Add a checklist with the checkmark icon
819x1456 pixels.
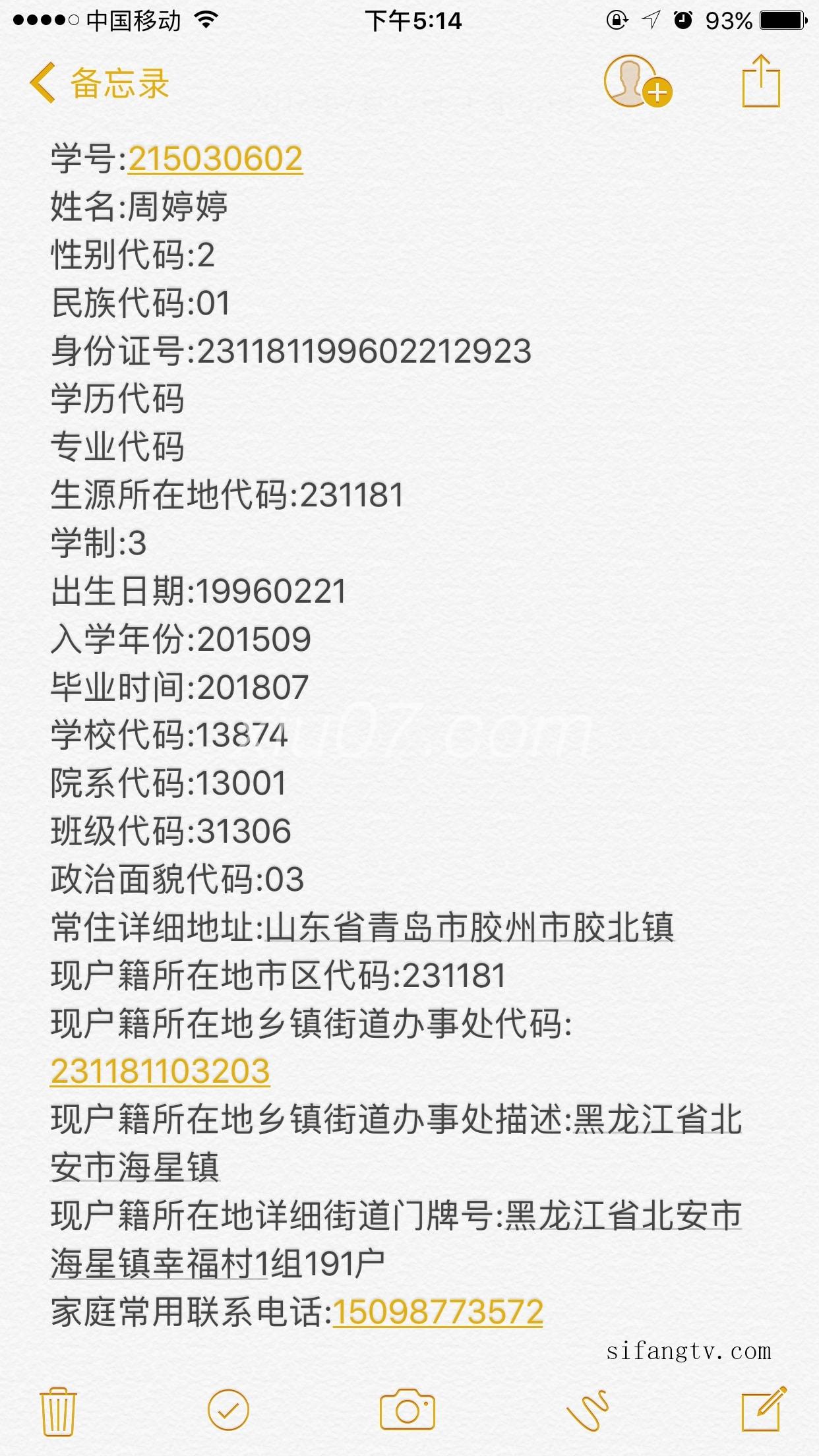pyautogui.click(x=228, y=1410)
